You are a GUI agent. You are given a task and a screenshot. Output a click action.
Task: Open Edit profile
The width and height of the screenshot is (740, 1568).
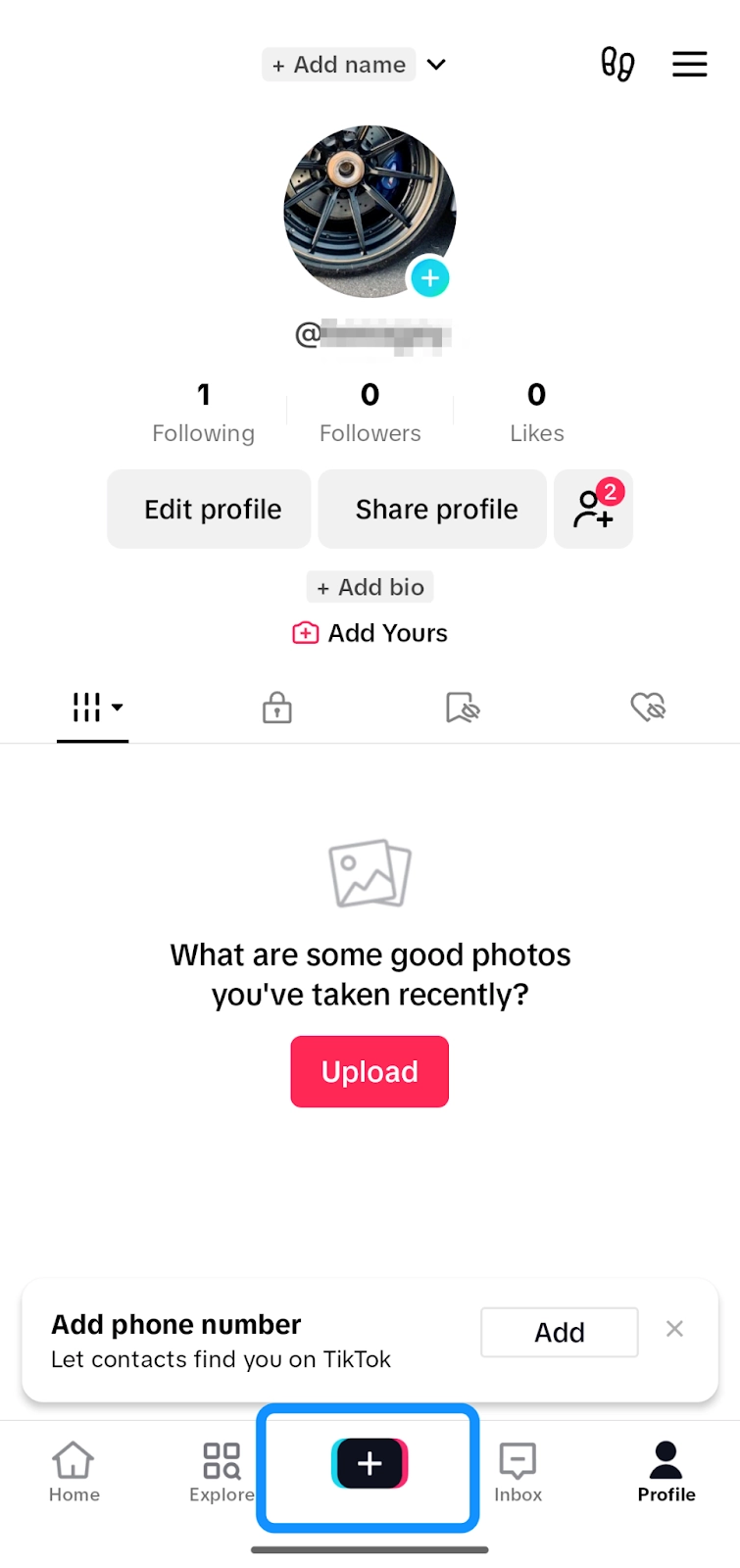(x=208, y=509)
